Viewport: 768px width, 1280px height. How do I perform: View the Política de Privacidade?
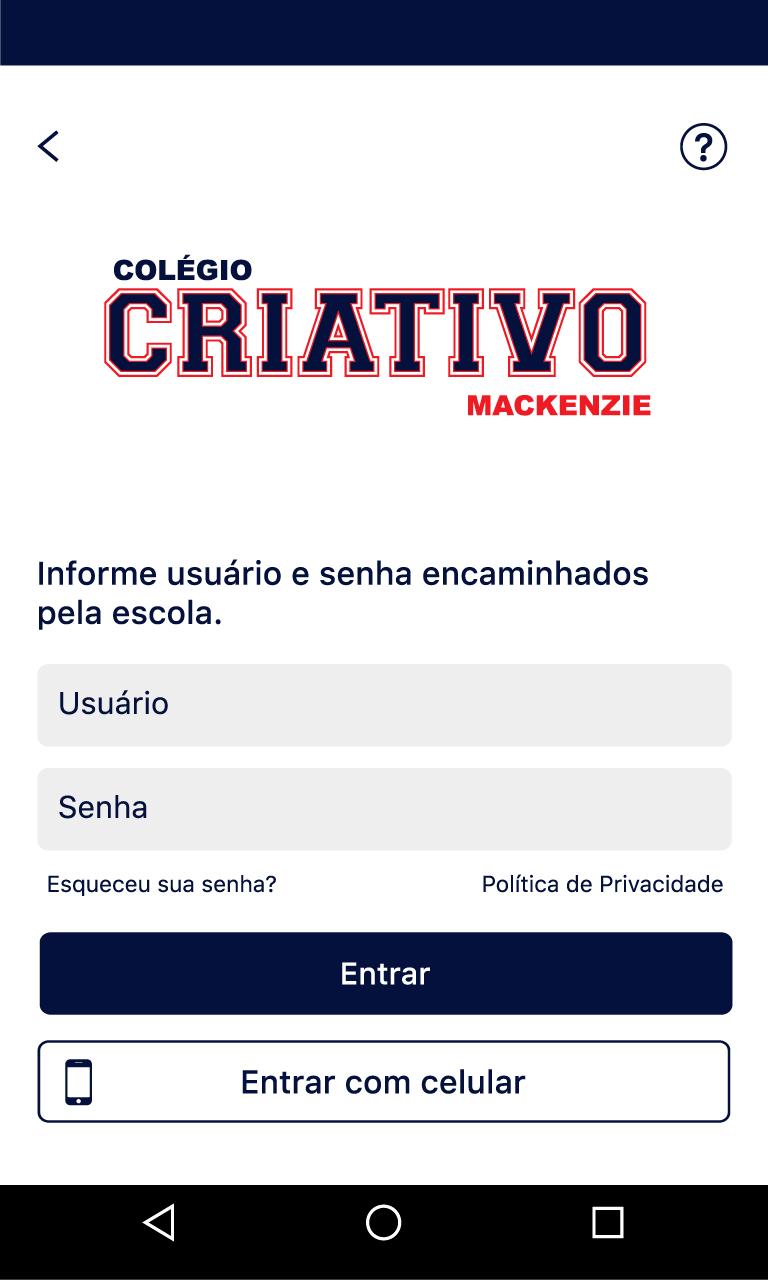[602, 884]
